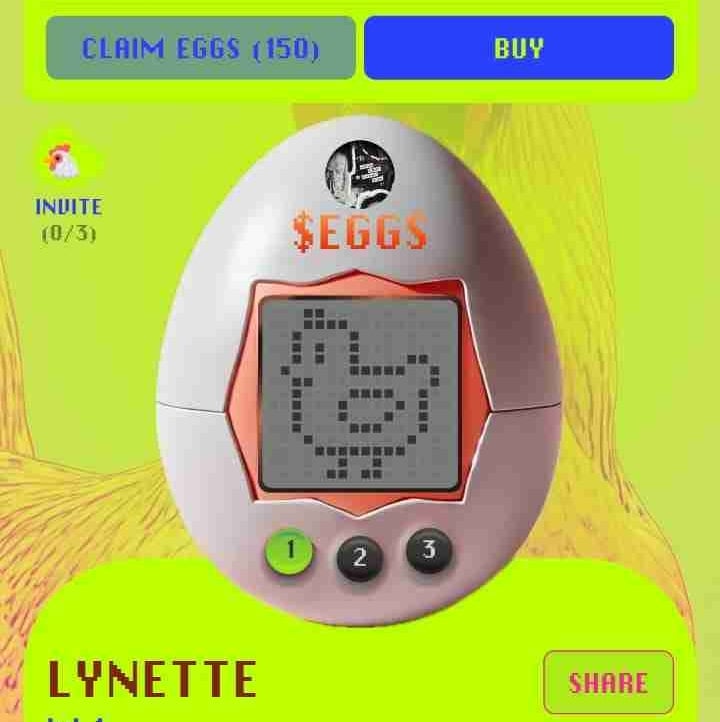Viewport: 720px width, 722px height.
Task: Select button 3 on the egg
Action: [x=429, y=550]
